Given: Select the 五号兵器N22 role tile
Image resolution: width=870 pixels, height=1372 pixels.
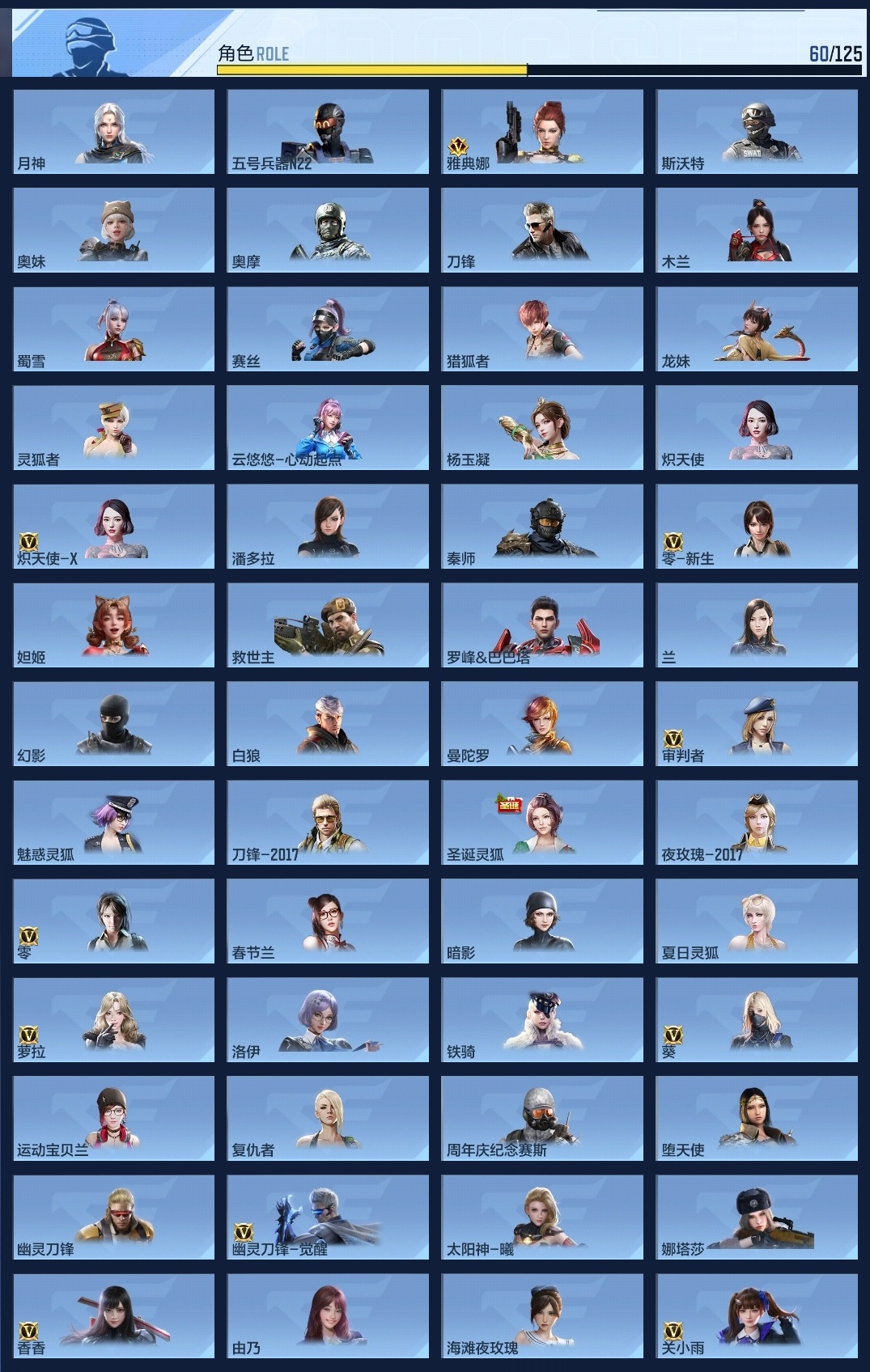Looking at the screenshot, I should 328,131.
